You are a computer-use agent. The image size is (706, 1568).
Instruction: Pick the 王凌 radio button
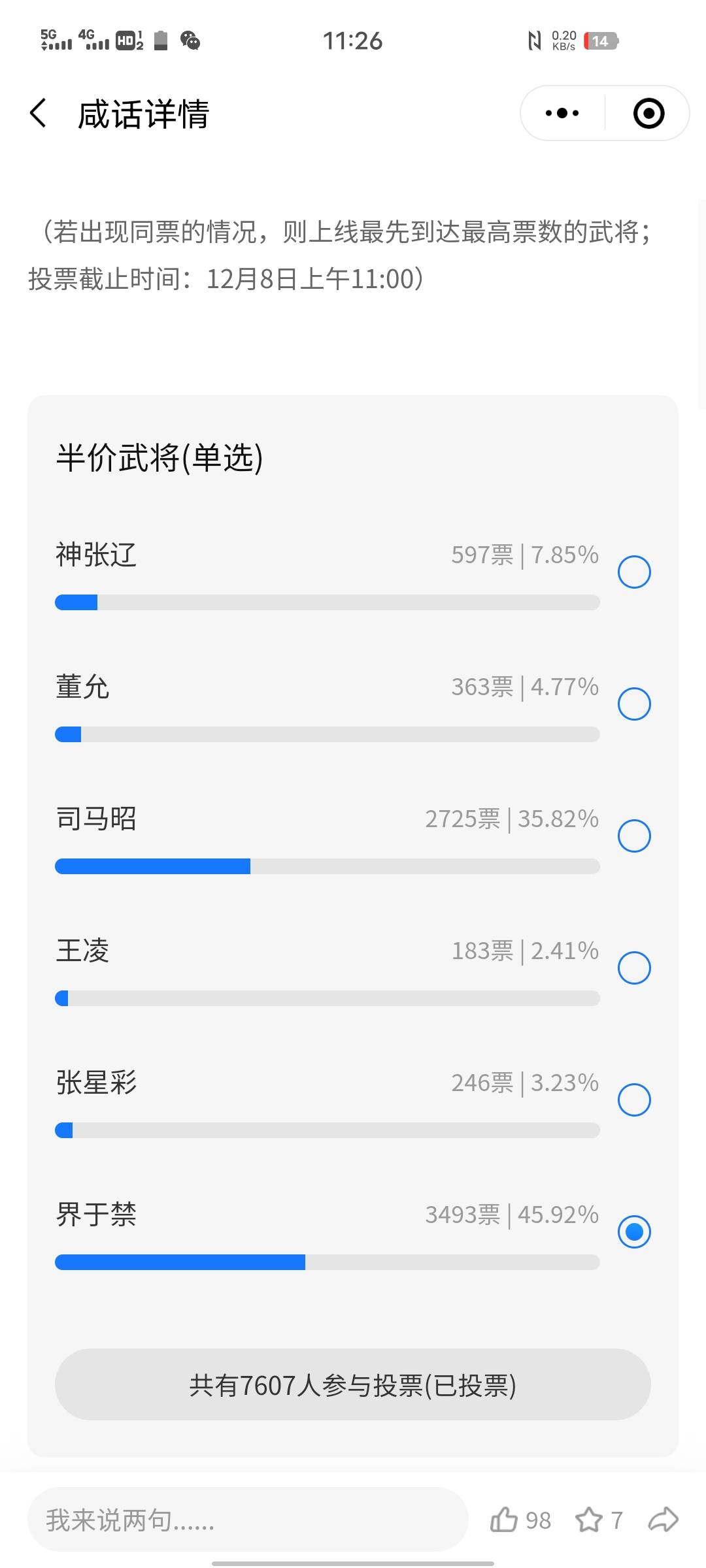click(634, 968)
